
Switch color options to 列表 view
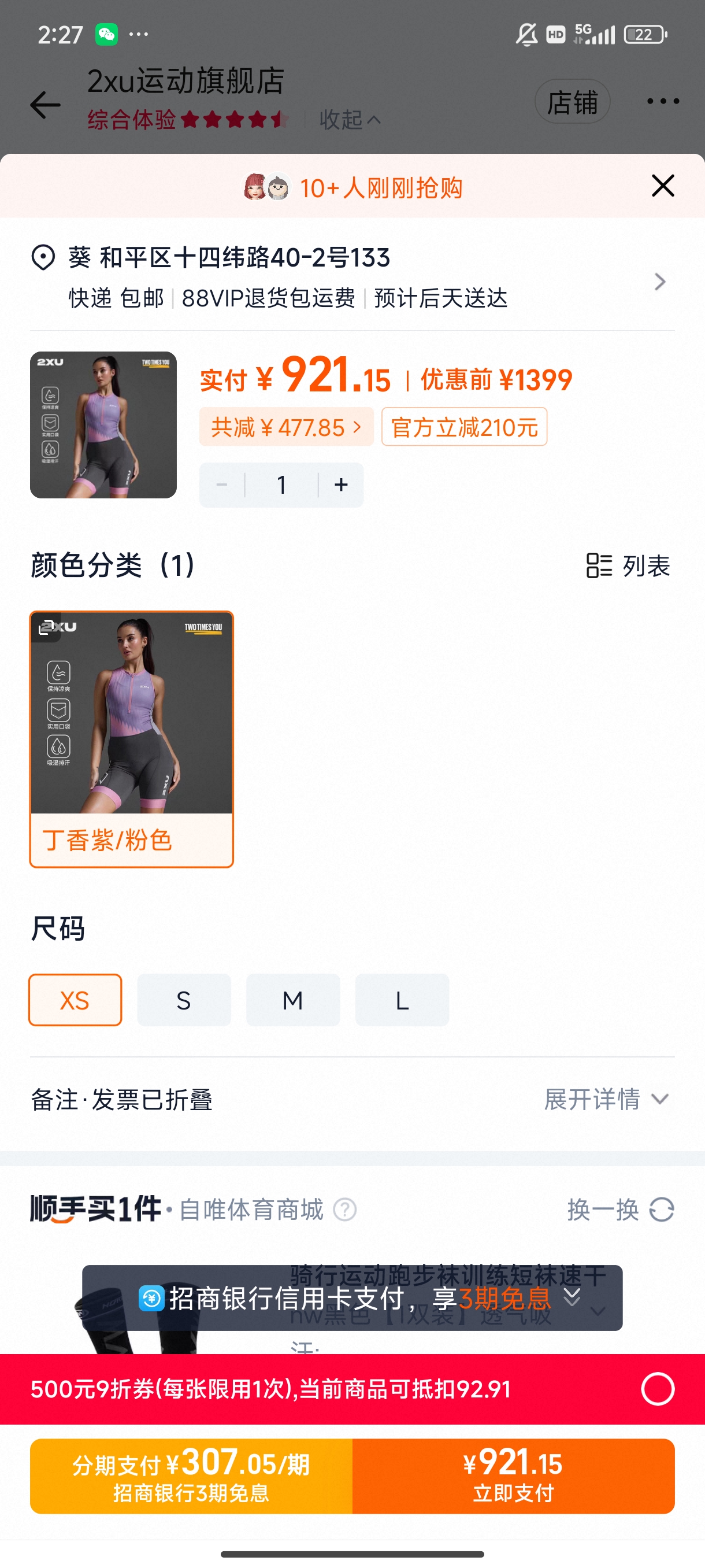click(628, 566)
